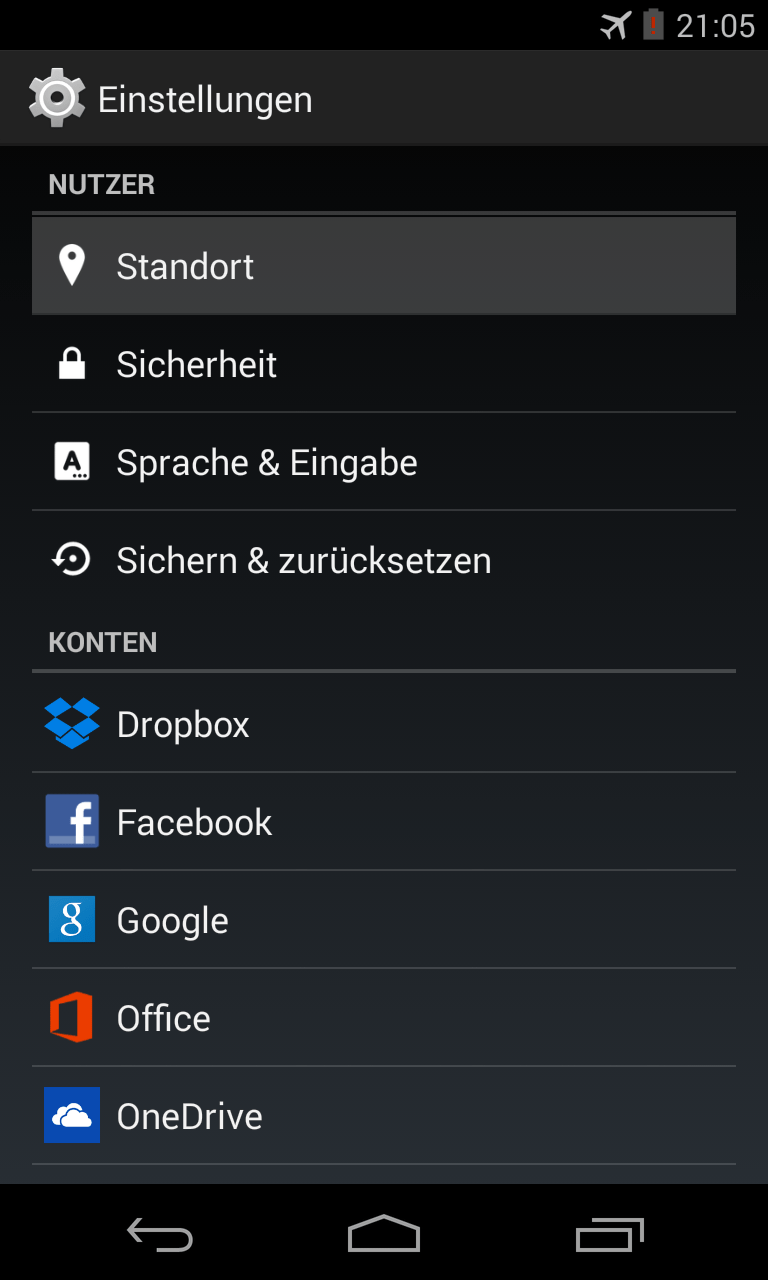Open Facebook account settings
Image resolution: width=768 pixels, height=1280 pixels.
[384, 822]
